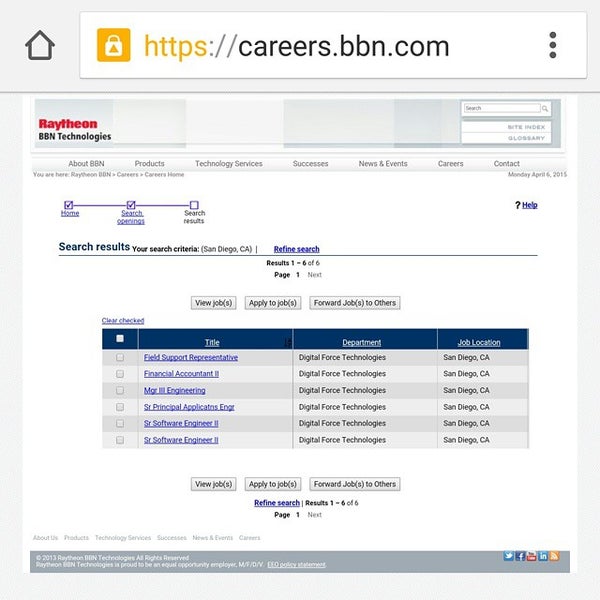The image size is (600, 600).
Task: Open the Contact page
Action: click(506, 164)
